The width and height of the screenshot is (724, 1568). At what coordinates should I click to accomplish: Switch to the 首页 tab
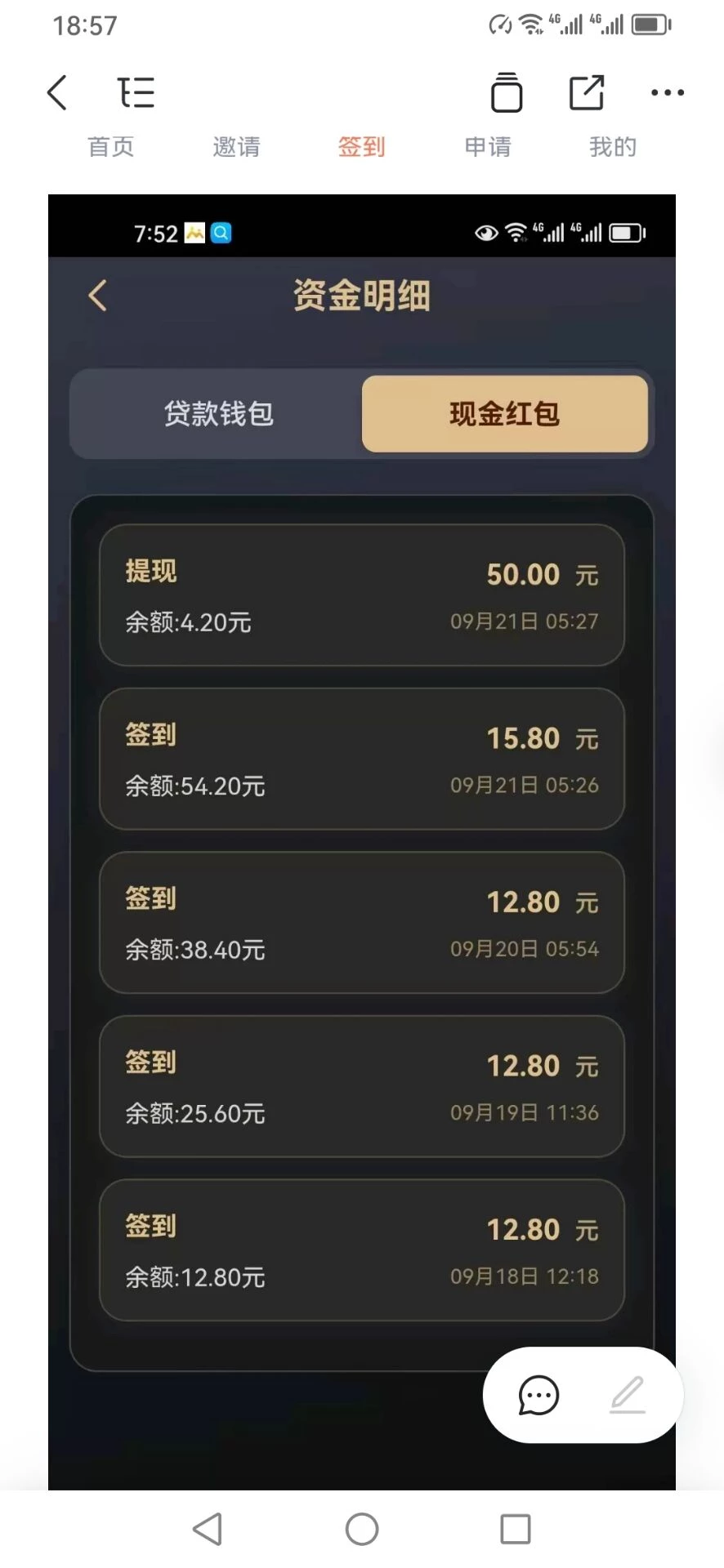click(110, 147)
